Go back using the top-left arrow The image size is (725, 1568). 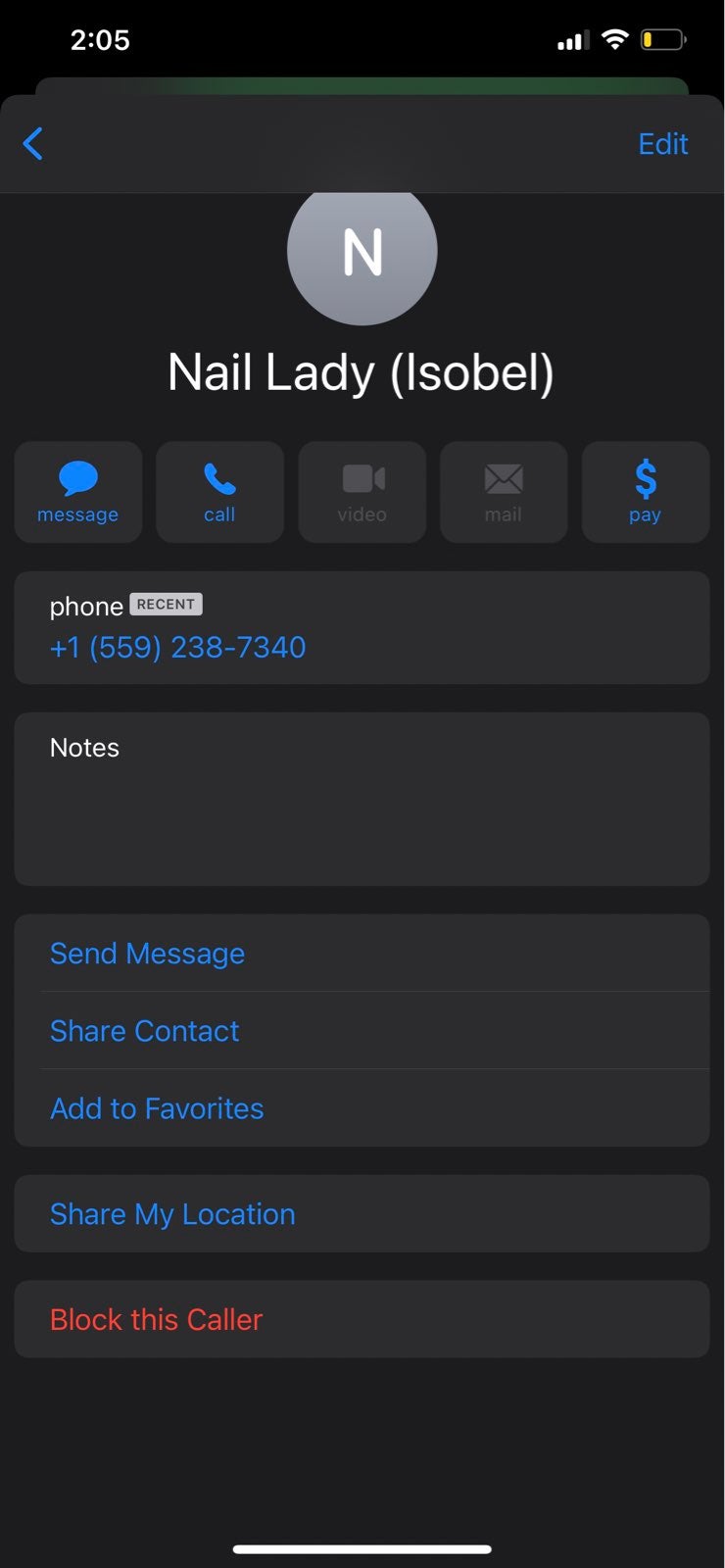(x=33, y=144)
